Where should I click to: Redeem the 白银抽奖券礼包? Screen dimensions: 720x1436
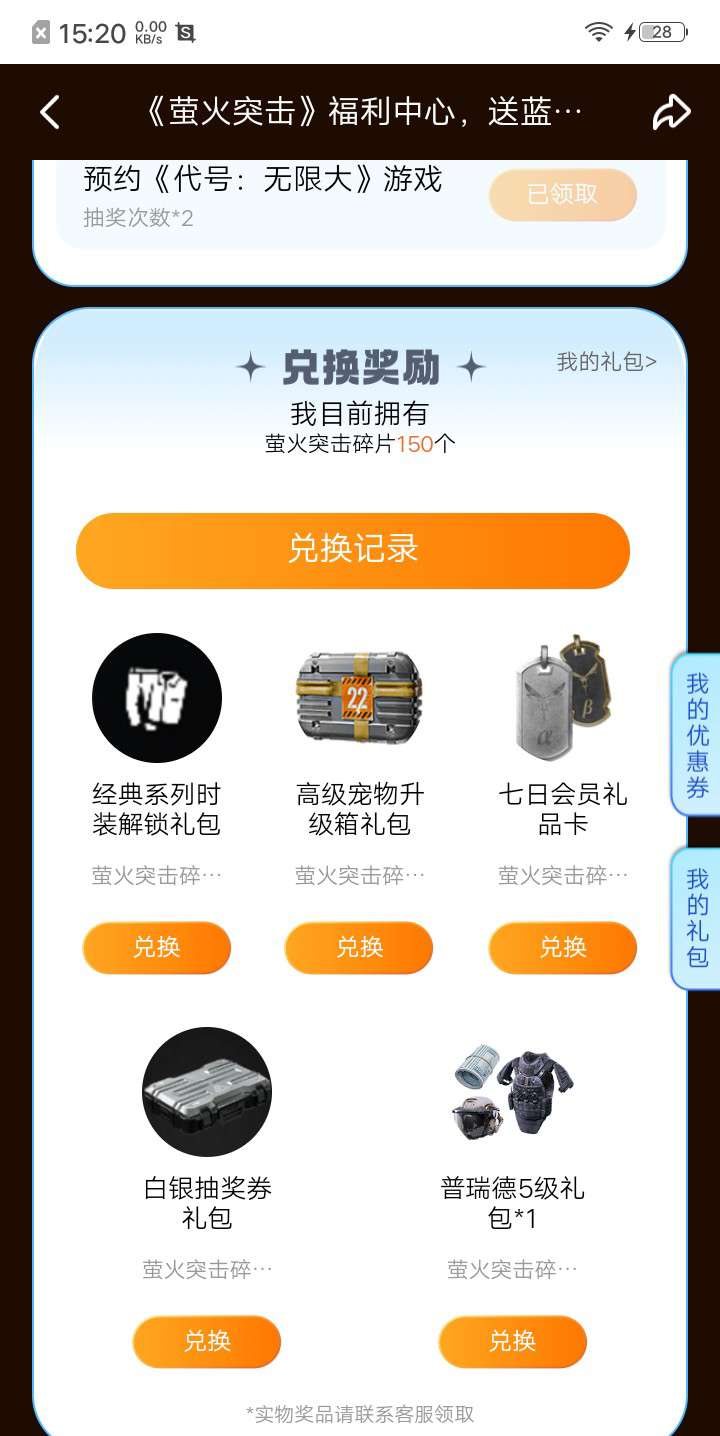click(207, 1341)
